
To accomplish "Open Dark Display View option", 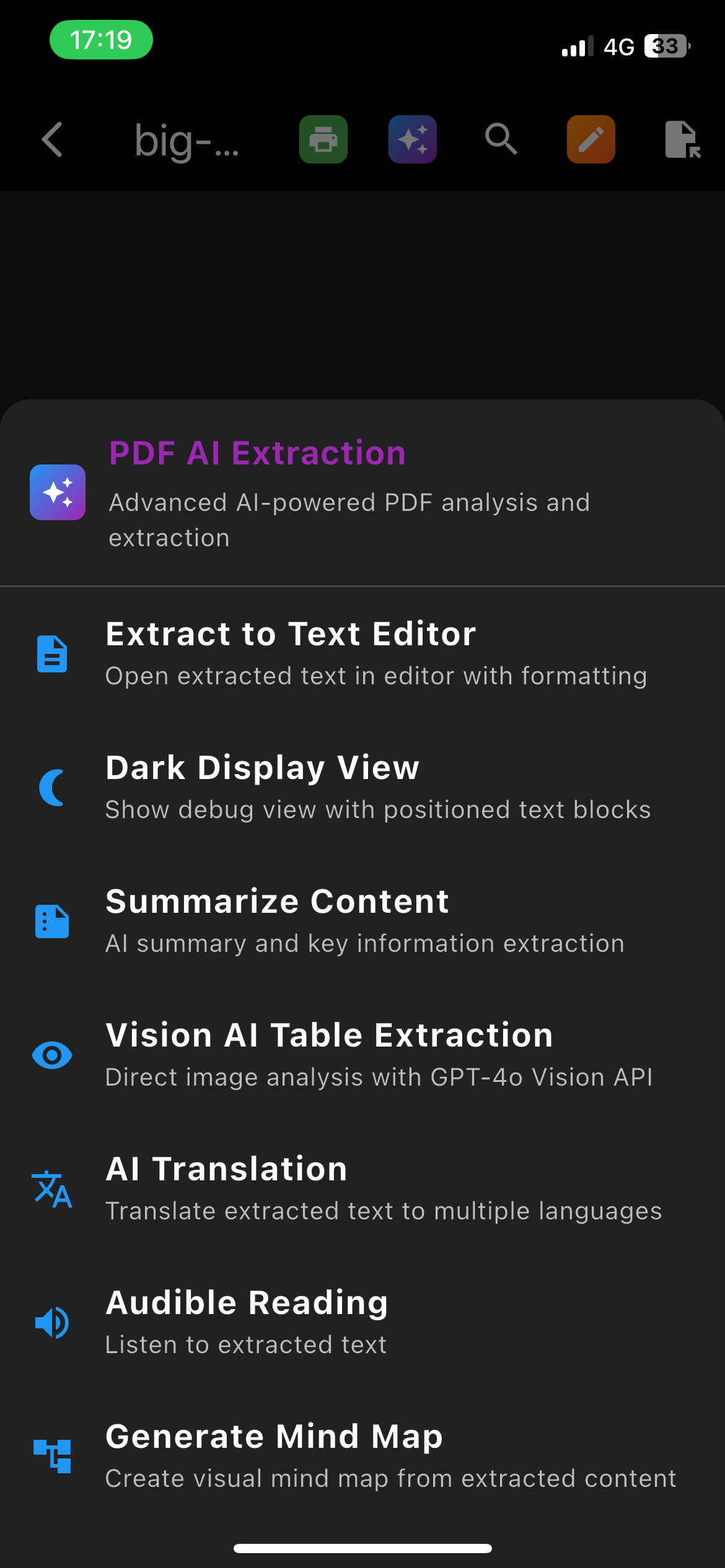I will click(x=362, y=787).
